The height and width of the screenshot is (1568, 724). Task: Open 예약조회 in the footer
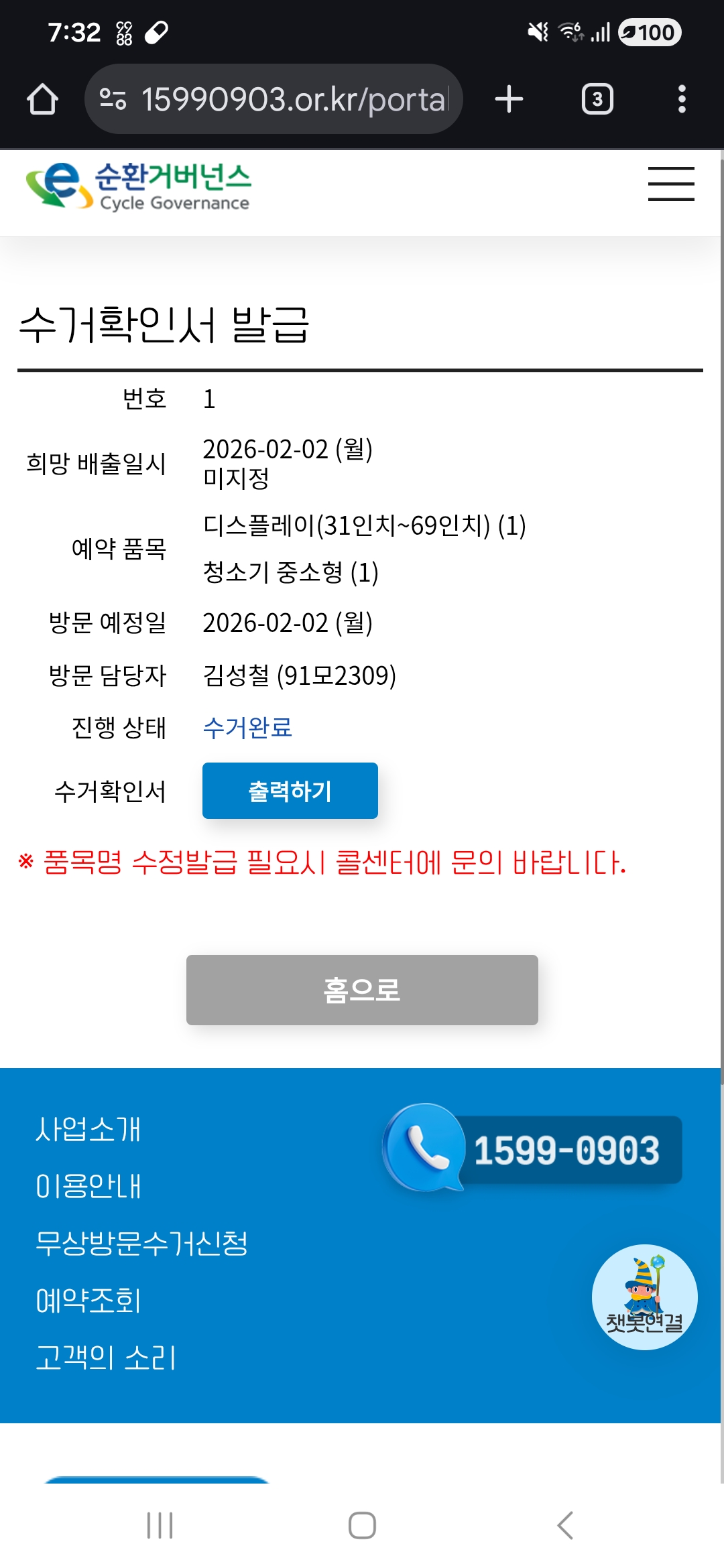88,1301
